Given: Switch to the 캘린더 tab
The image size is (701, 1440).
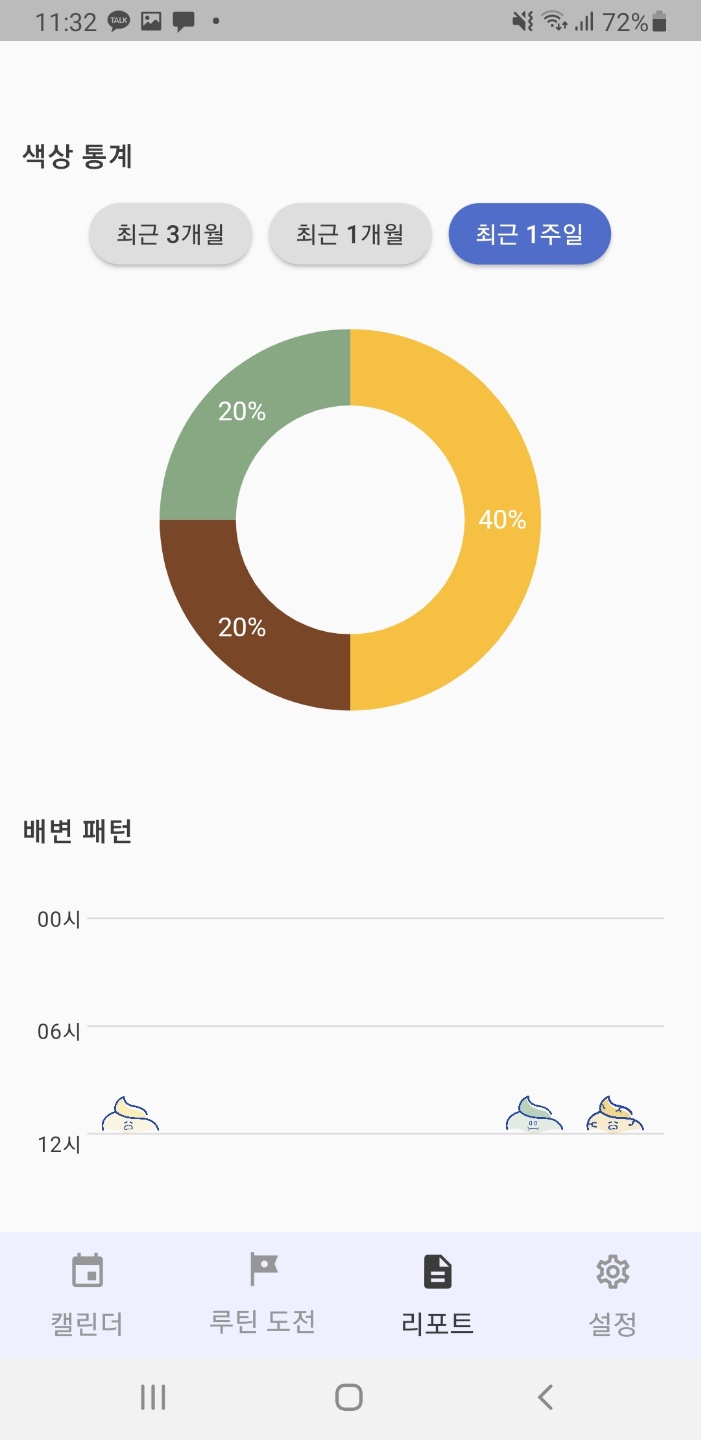Looking at the screenshot, I should tap(88, 1295).
